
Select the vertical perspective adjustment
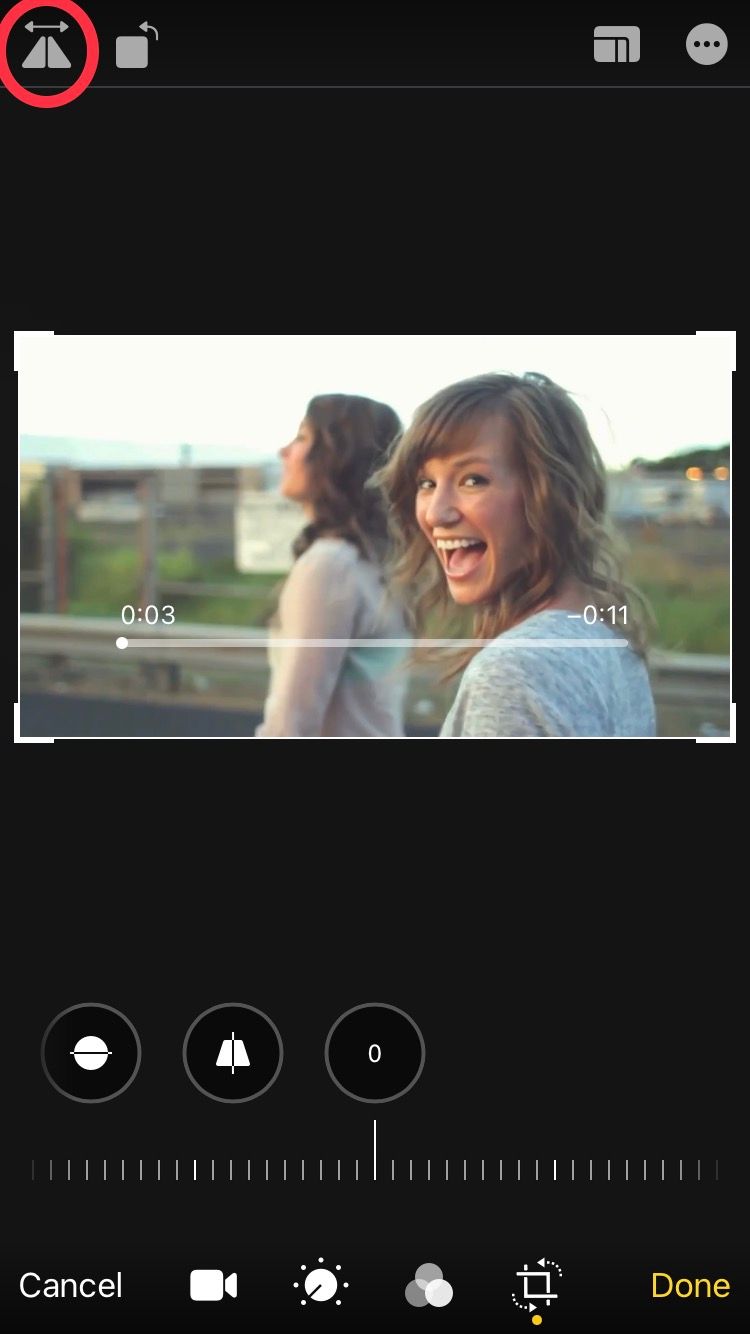[x=233, y=1053]
